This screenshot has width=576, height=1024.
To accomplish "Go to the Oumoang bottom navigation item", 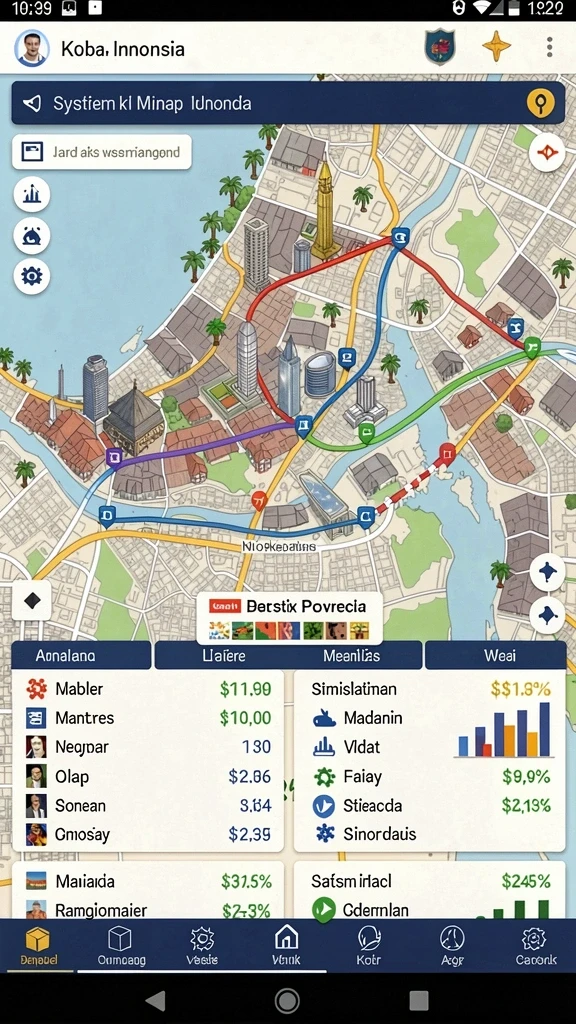I will pyautogui.click(x=121, y=945).
